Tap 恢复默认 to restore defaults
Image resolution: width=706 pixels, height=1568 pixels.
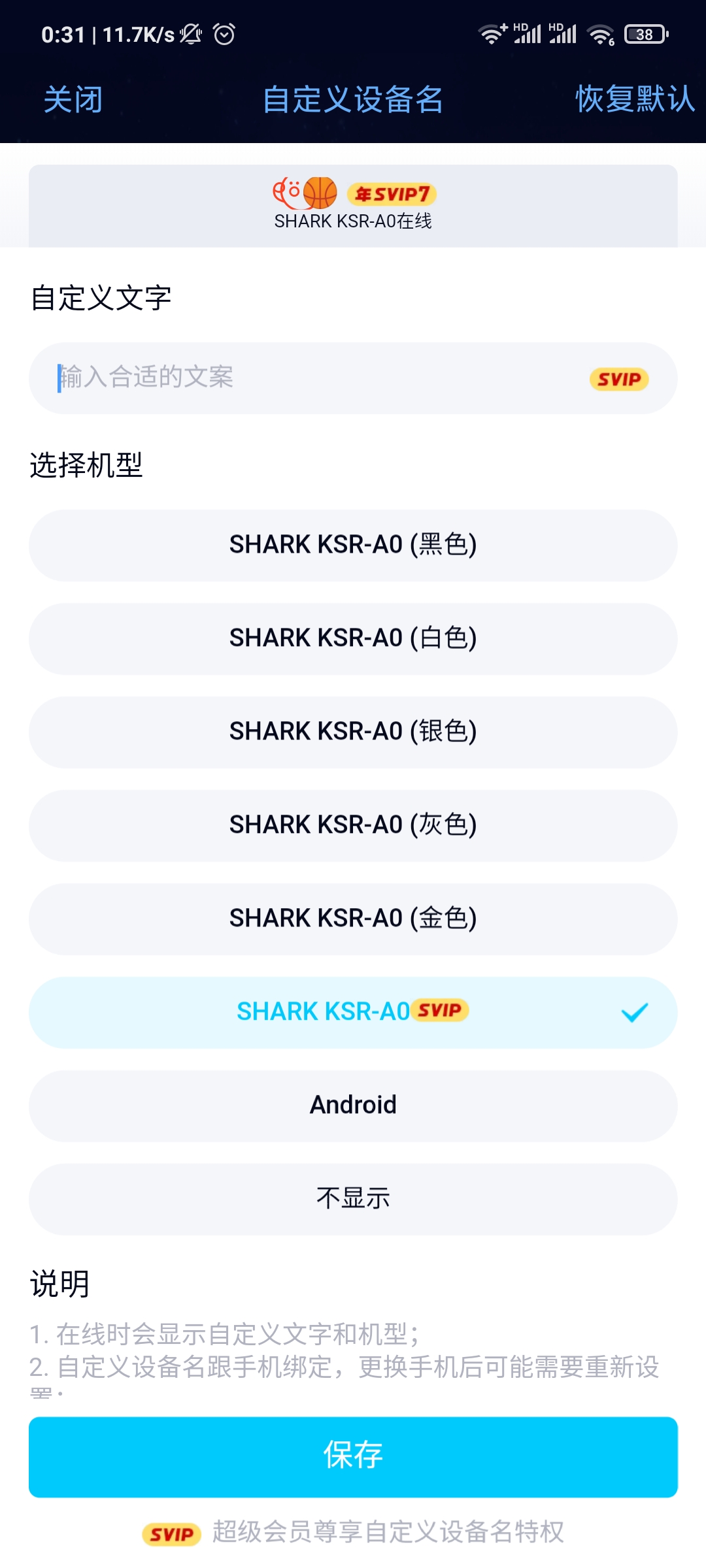click(634, 99)
